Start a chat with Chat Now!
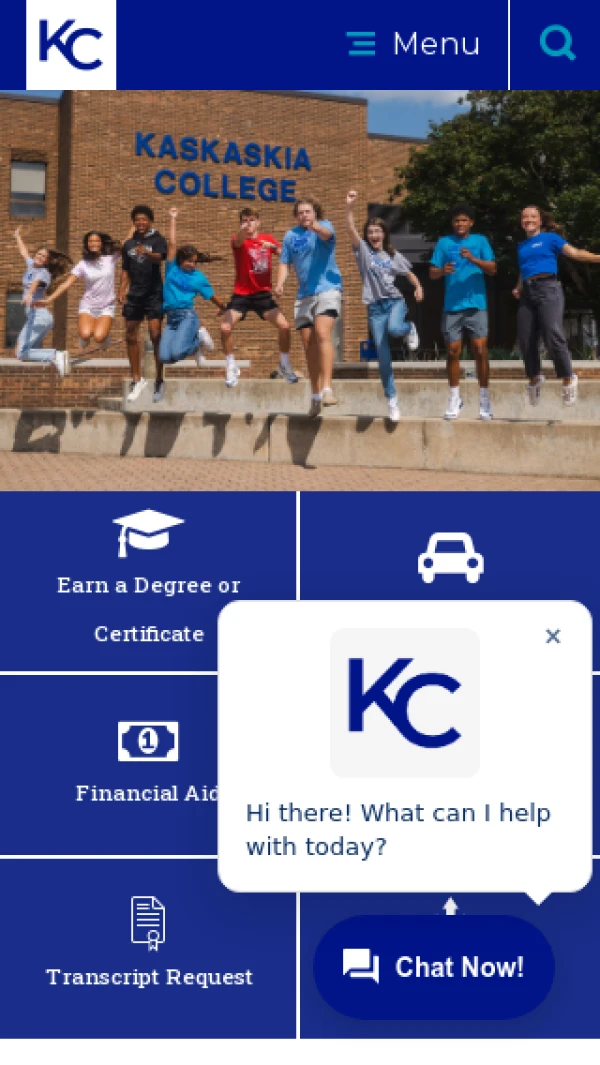Image resolution: width=600 pixels, height=1065 pixels. 434,967
